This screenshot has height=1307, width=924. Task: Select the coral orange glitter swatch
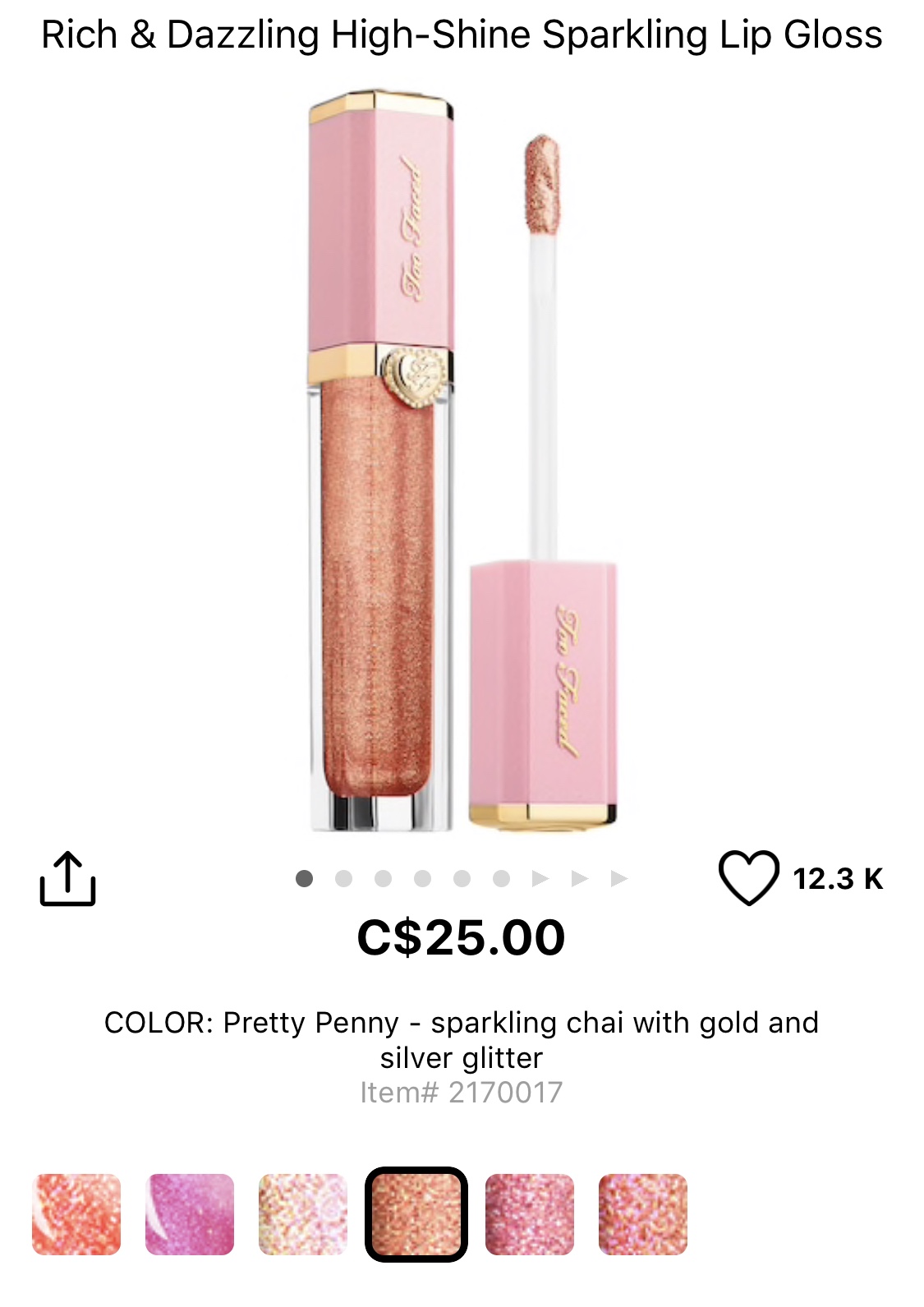(x=76, y=1214)
